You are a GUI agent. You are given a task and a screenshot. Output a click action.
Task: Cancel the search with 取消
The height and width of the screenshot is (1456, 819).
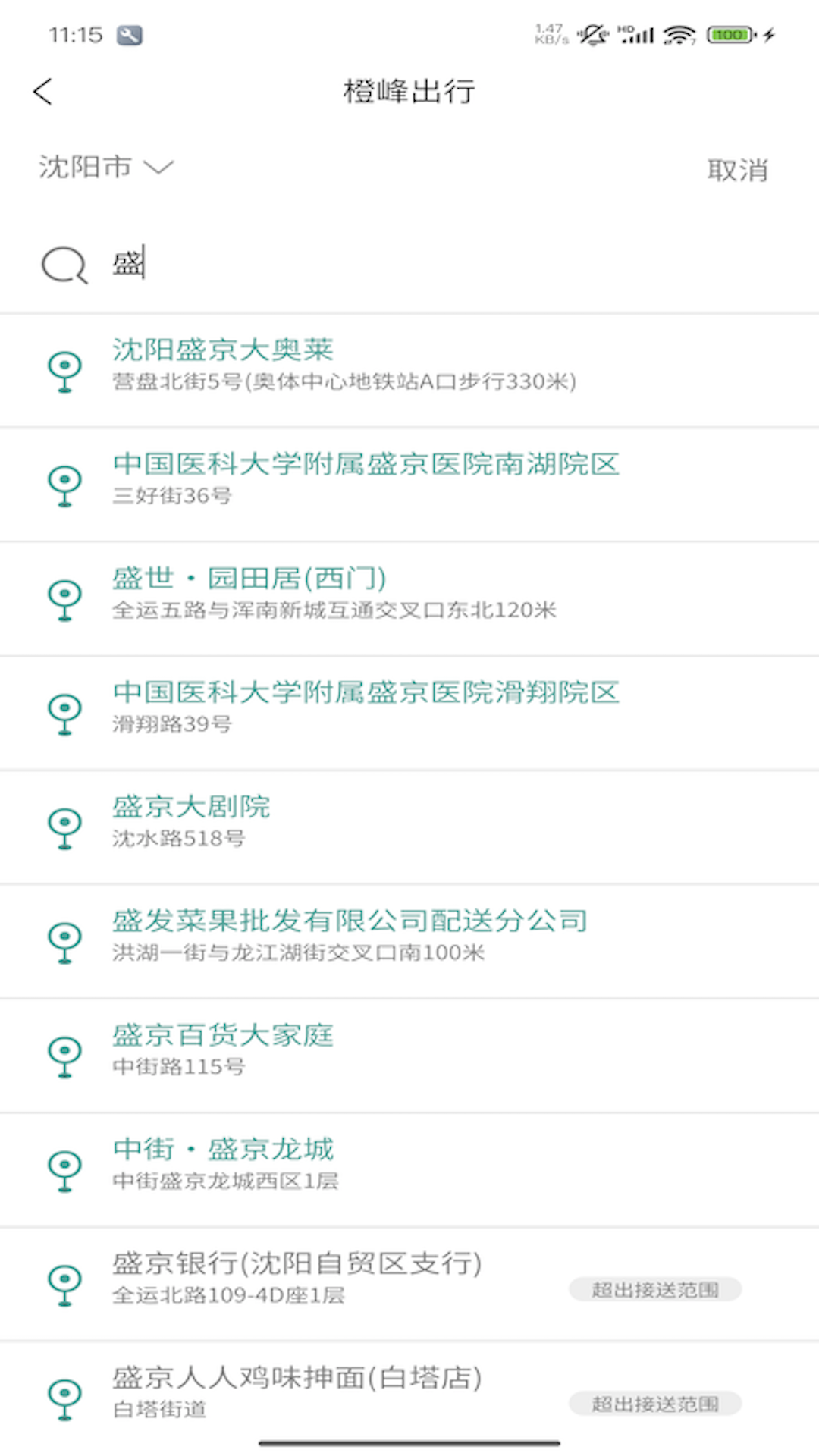tap(737, 170)
